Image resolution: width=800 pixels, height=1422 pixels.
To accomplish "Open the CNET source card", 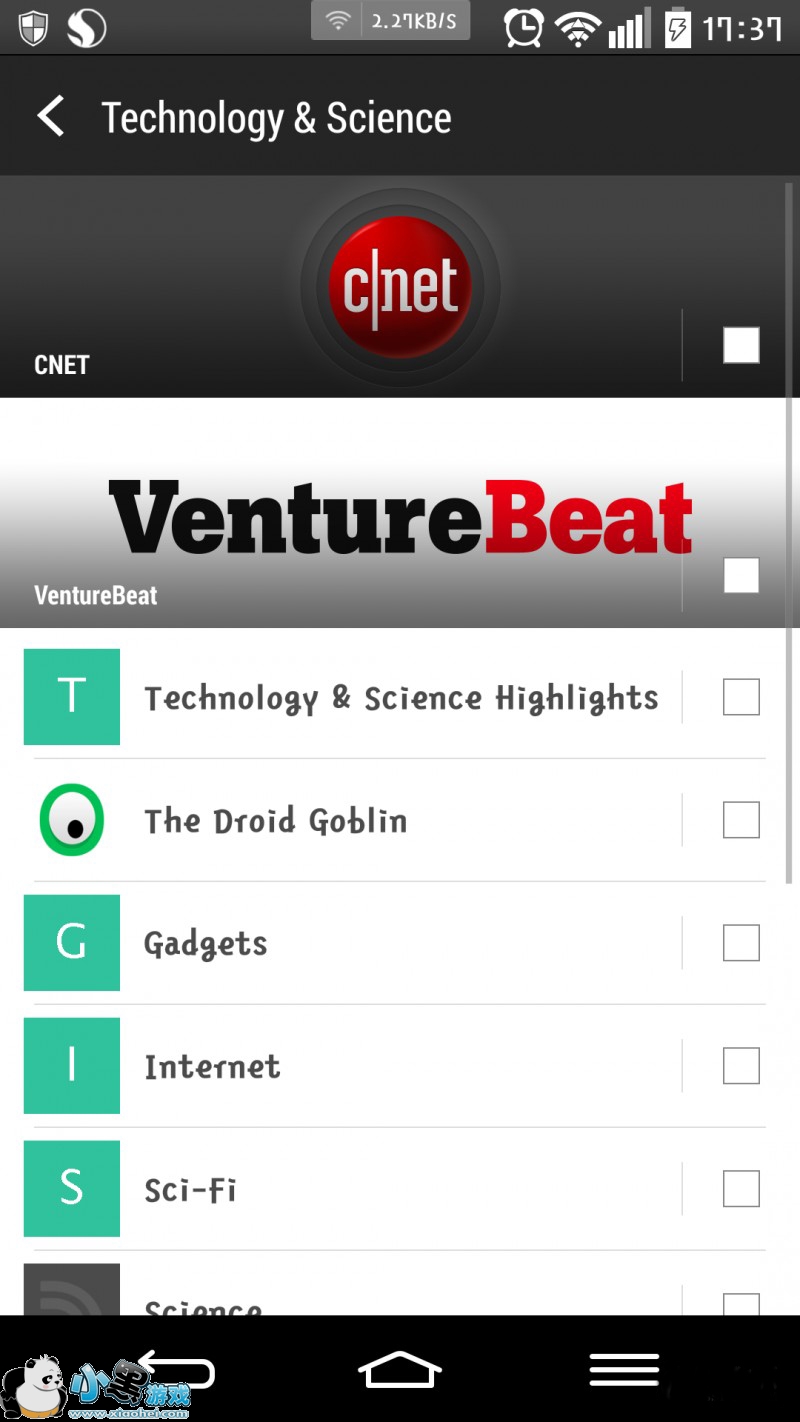I will [x=340, y=287].
